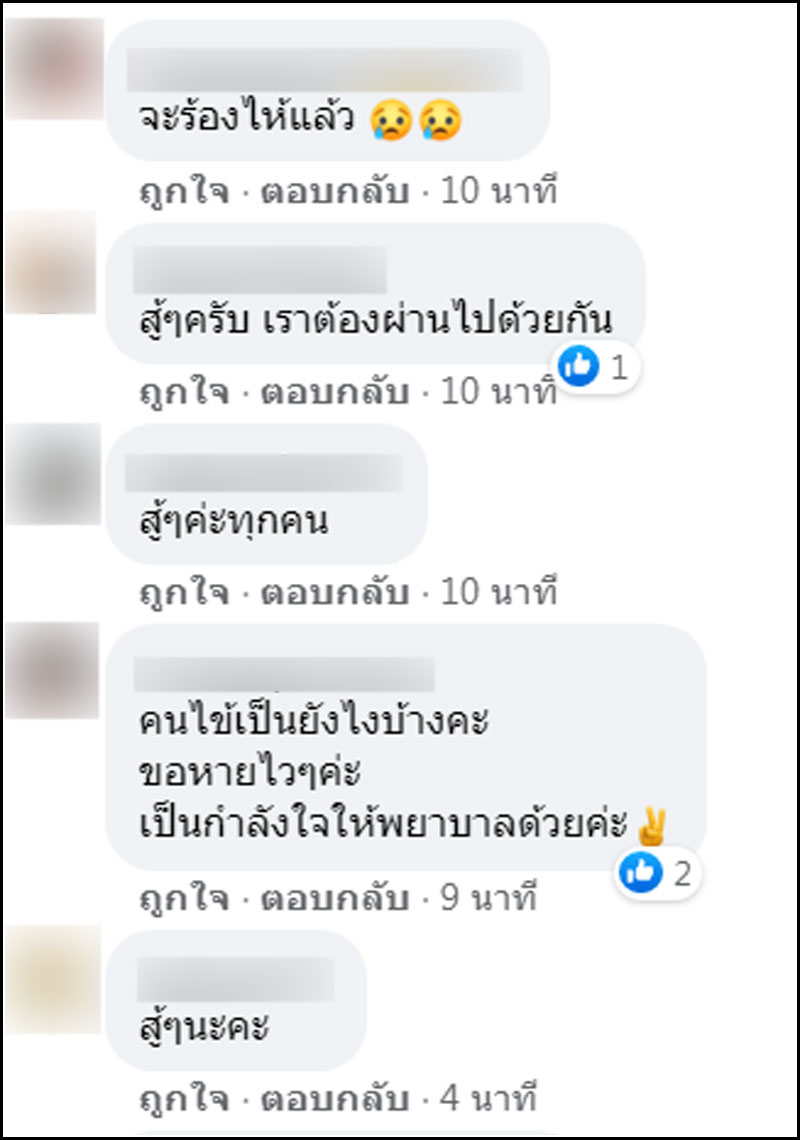Reply to the comment "สู้ๆค่ะทุกคน"
The image size is (800, 1140).
click(x=335, y=593)
